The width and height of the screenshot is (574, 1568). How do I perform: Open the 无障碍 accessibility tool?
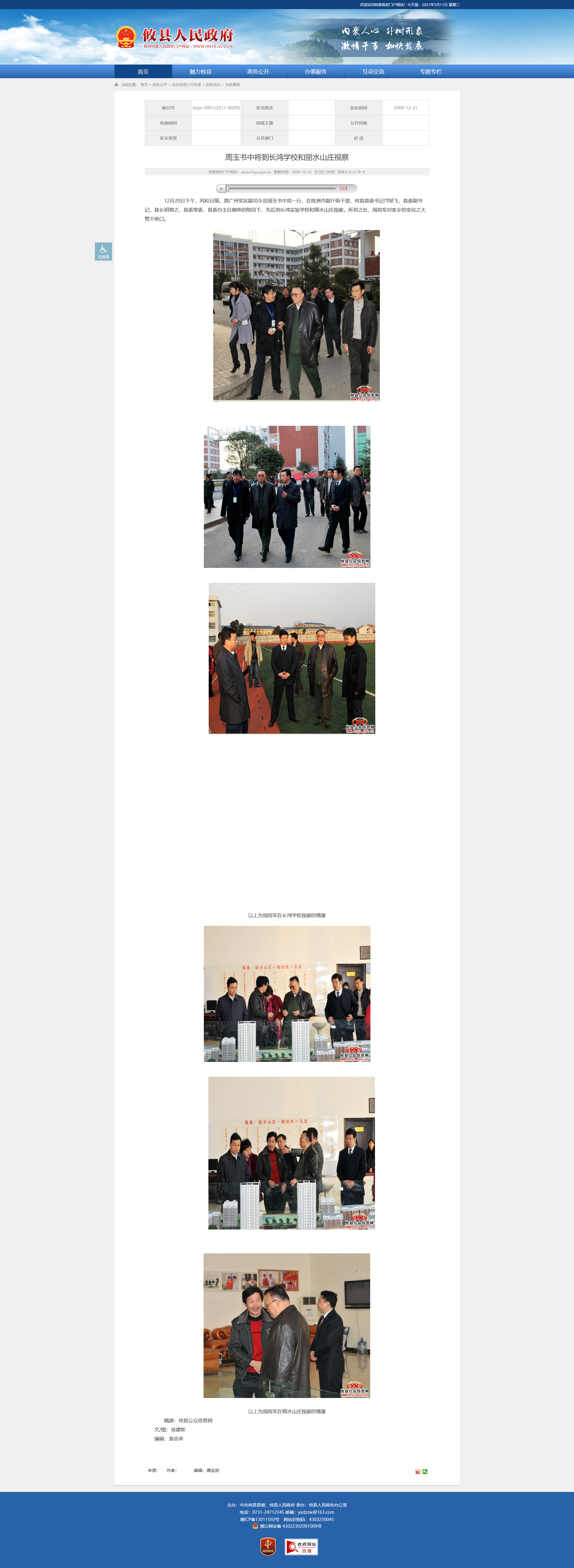(104, 252)
